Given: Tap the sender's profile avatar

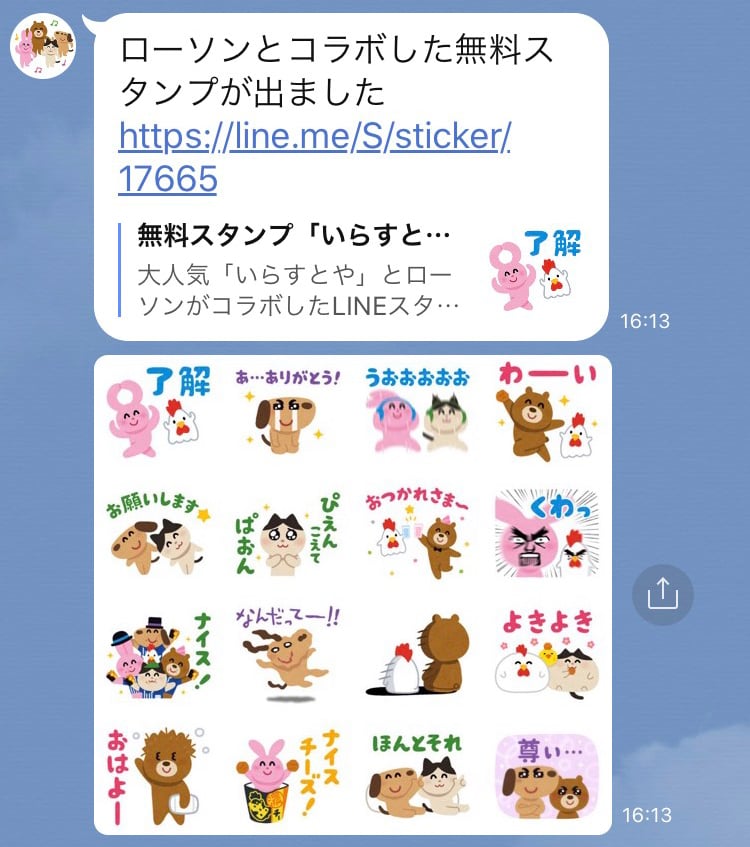Looking at the screenshot, I should click(x=43, y=46).
